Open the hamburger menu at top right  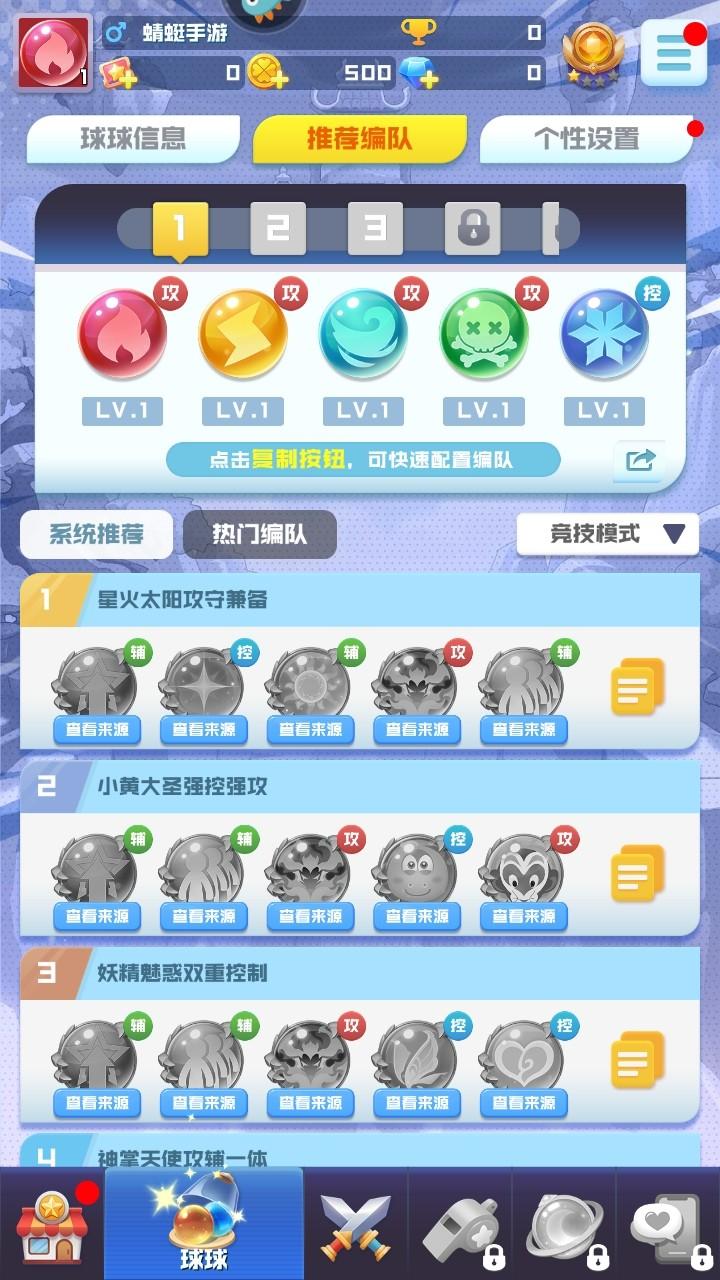(673, 53)
